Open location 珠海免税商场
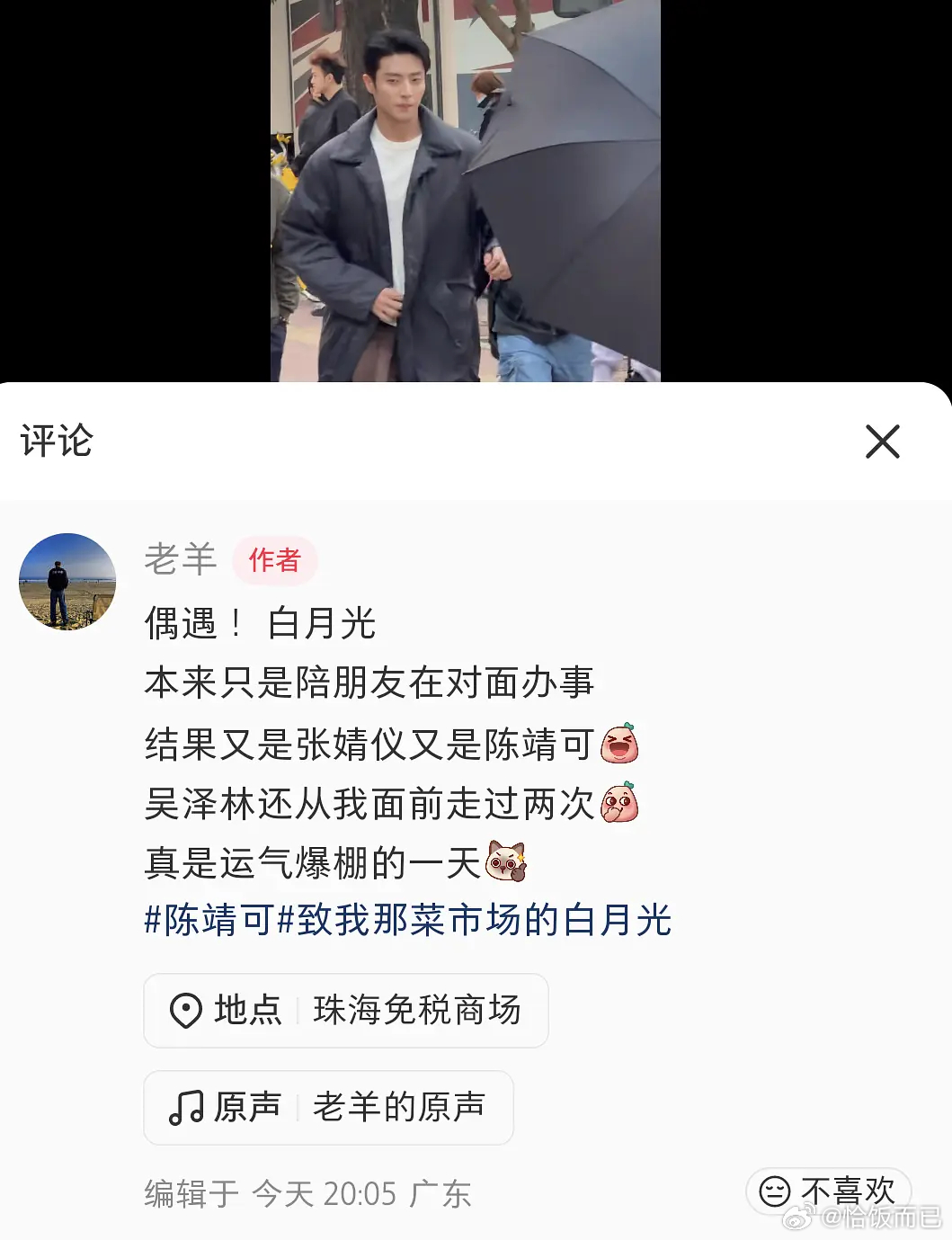 pyautogui.click(x=415, y=1011)
